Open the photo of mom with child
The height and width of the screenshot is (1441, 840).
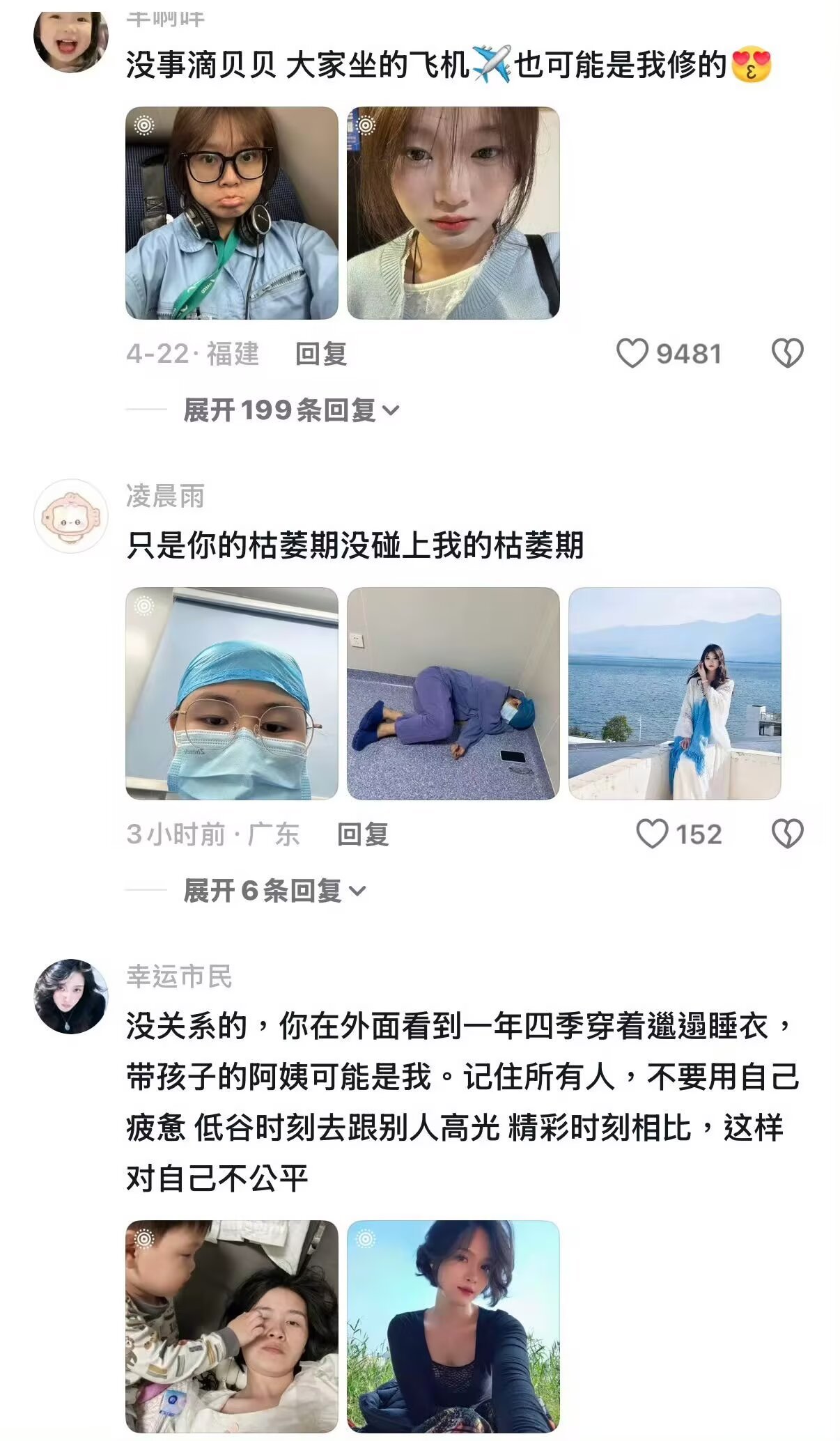point(232,1327)
